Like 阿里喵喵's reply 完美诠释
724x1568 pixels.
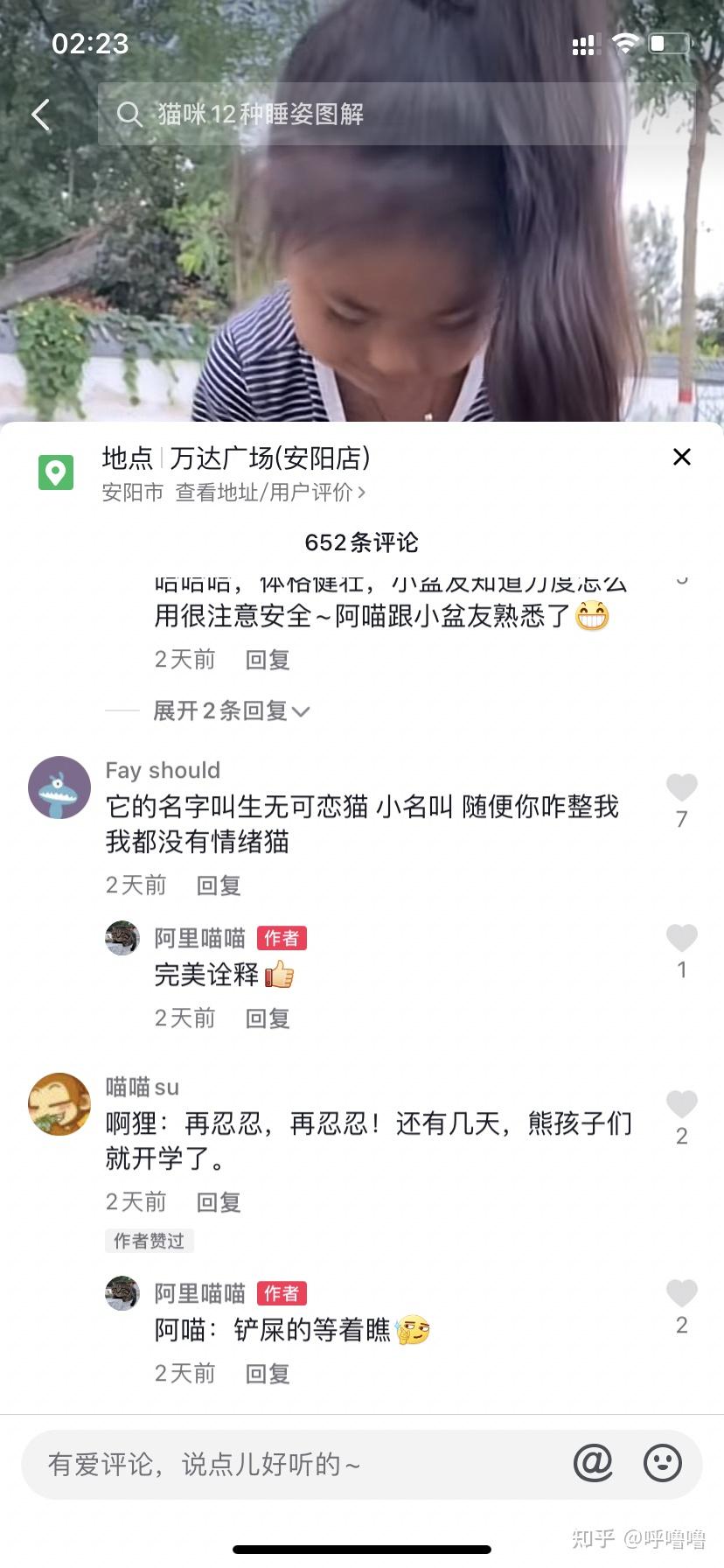682,938
